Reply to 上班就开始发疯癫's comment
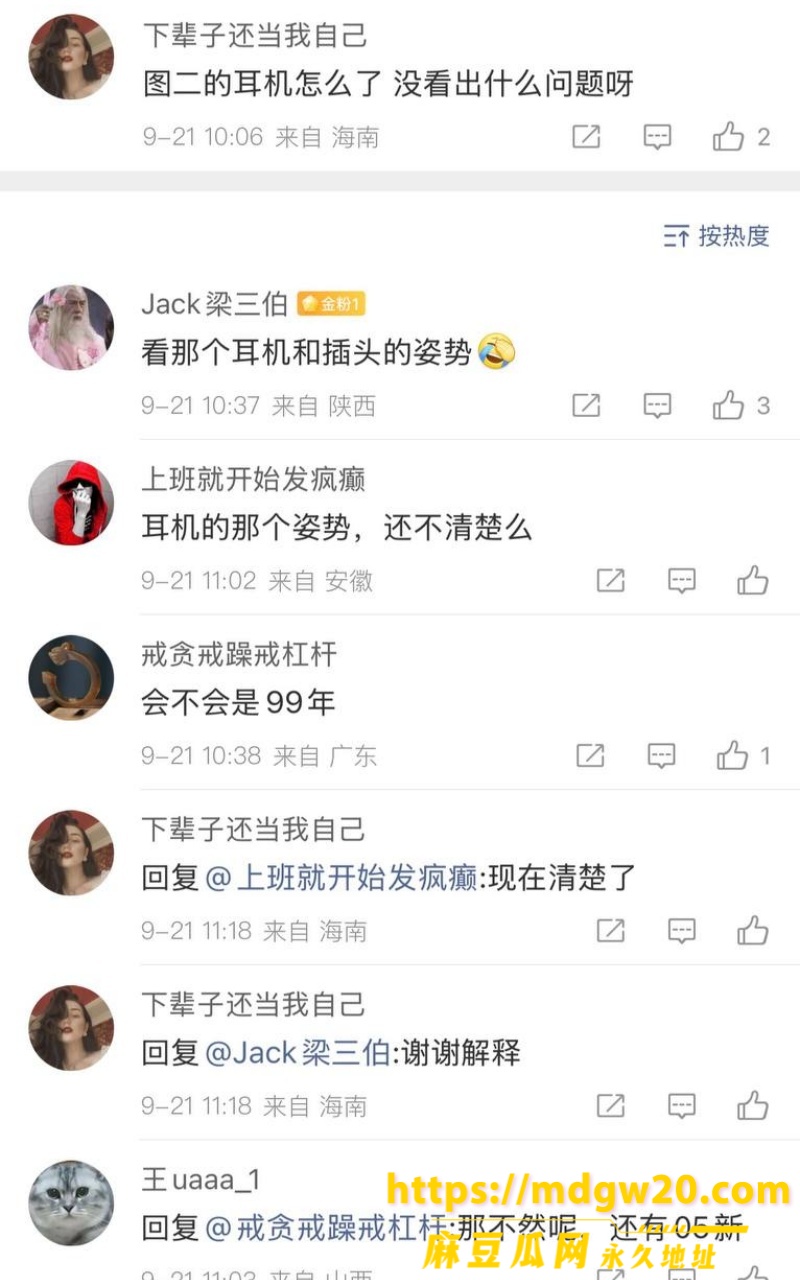800x1280 pixels. (x=682, y=580)
